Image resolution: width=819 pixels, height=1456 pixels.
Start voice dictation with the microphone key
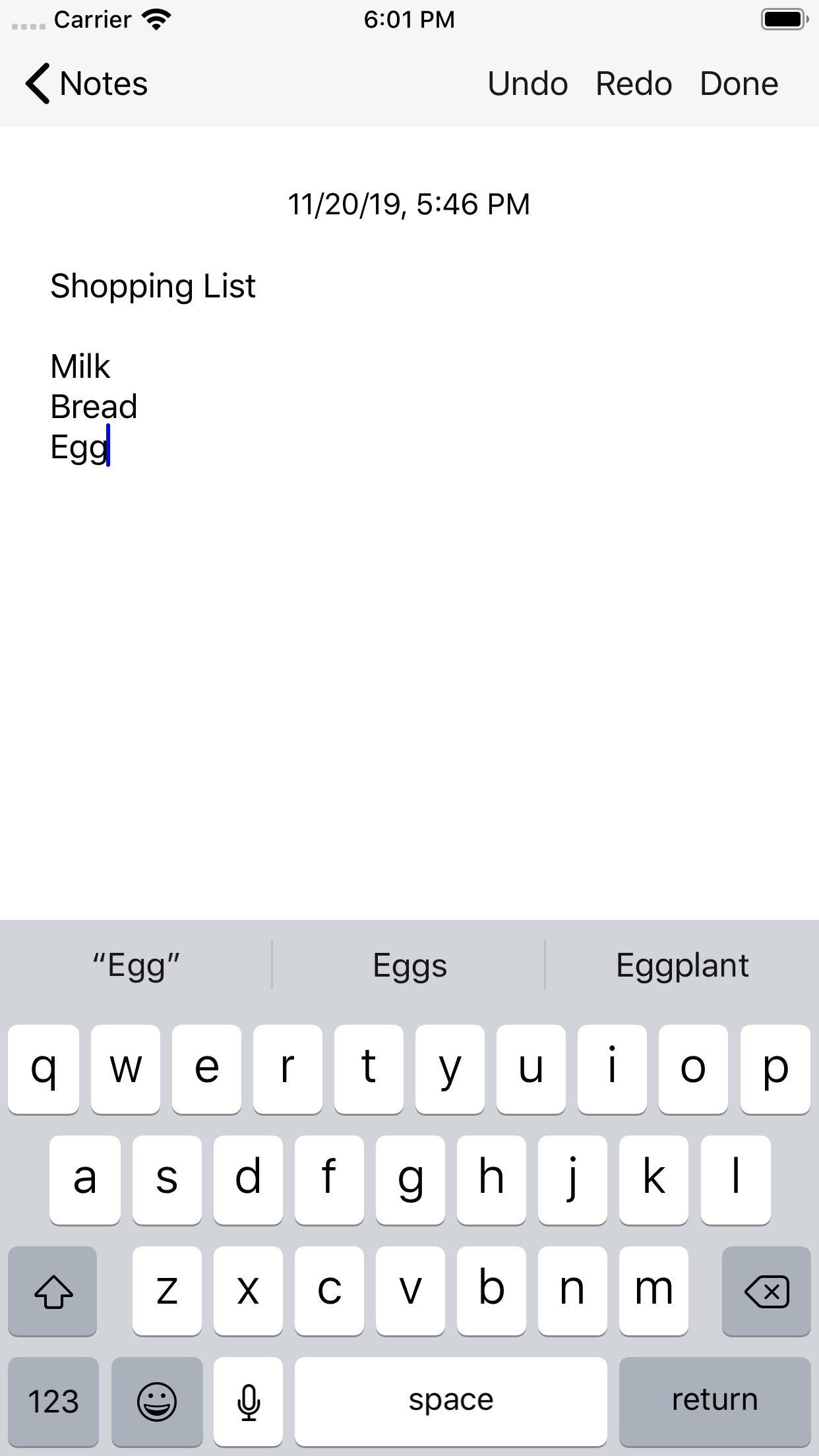(248, 1399)
